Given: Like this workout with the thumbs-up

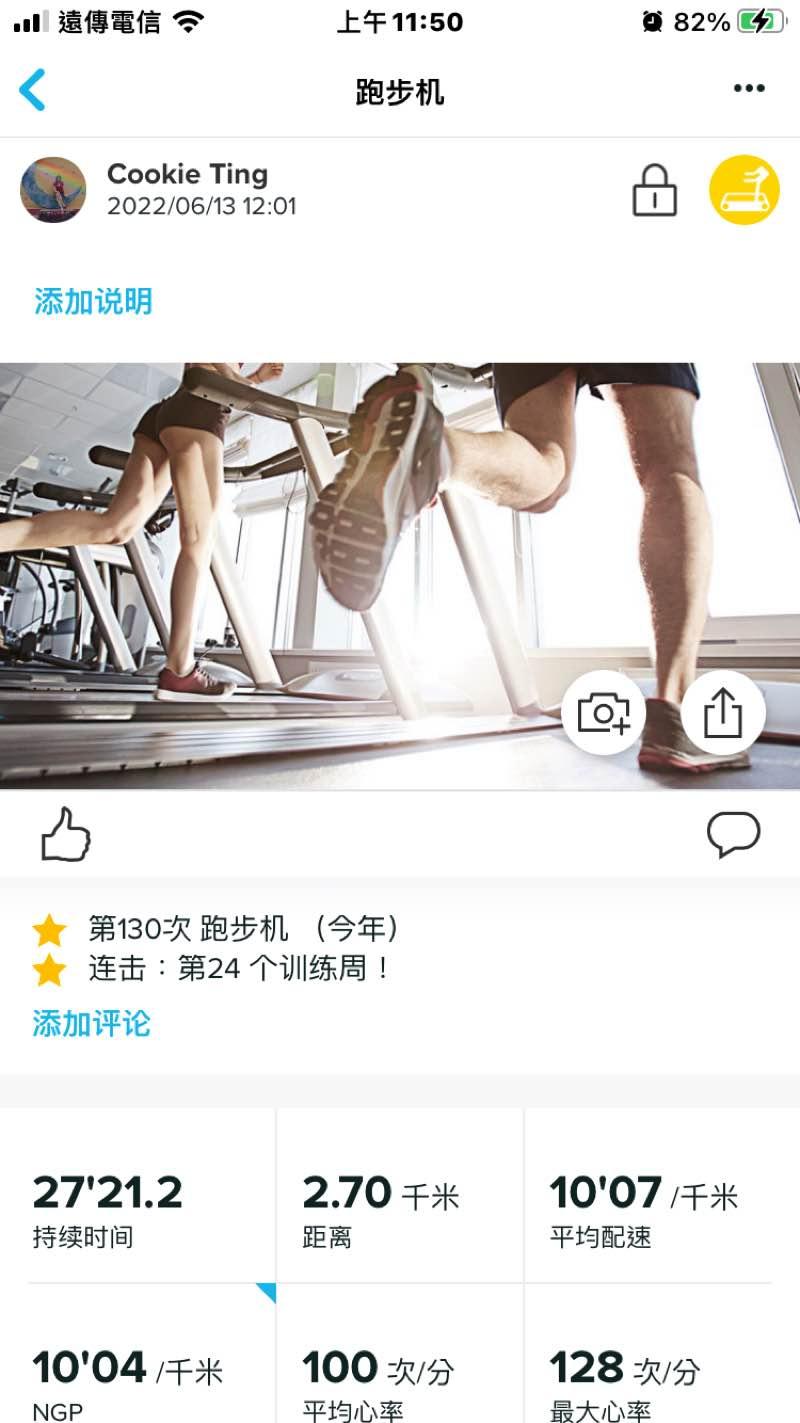Looking at the screenshot, I should tap(66, 835).
